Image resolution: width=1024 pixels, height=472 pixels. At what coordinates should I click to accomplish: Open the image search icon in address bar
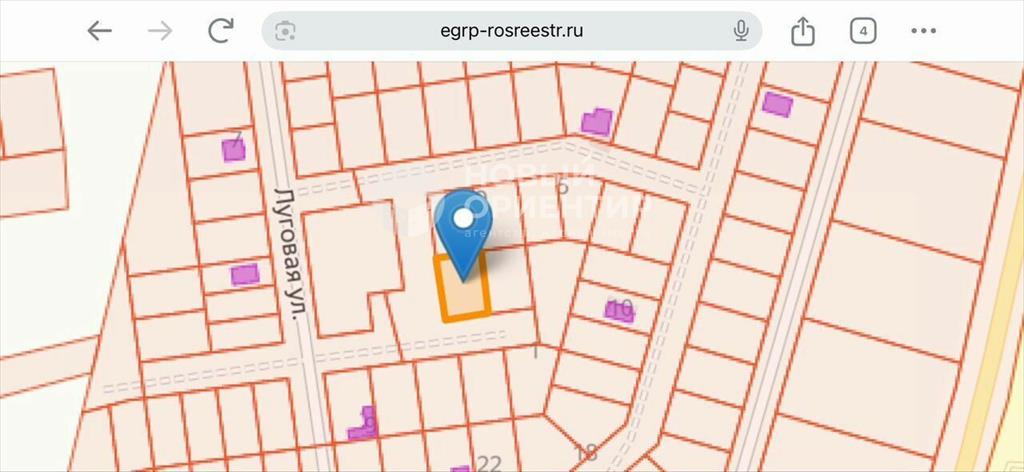(x=286, y=31)
